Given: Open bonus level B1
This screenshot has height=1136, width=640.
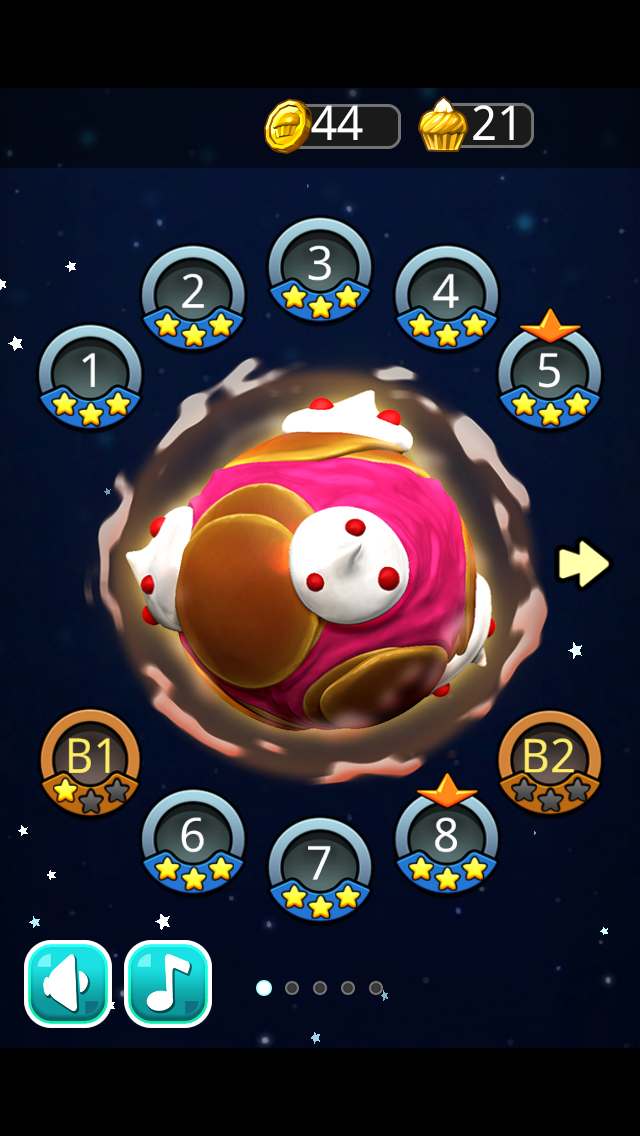Looking at the screenshot, I should [x=90, y=762].
